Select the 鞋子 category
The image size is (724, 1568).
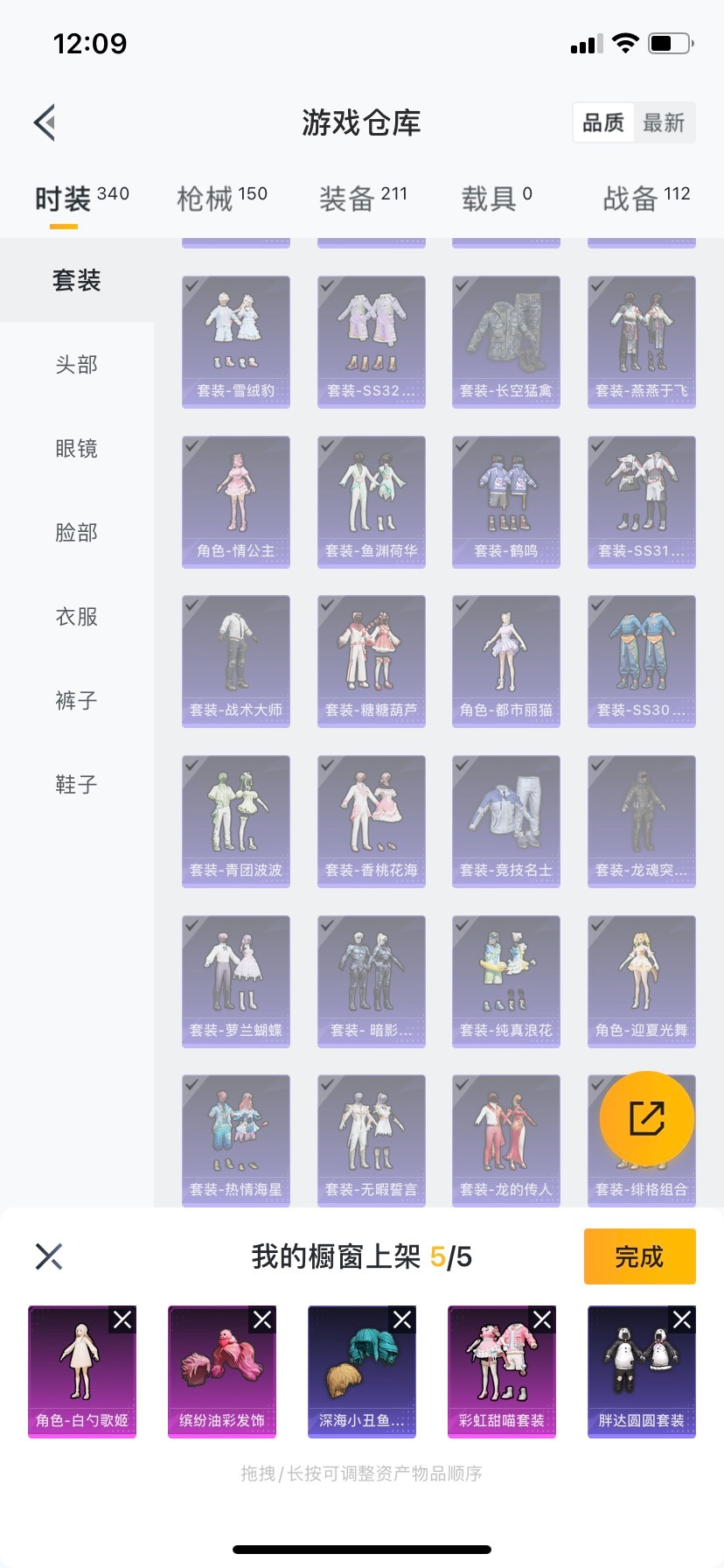(77, 785)
